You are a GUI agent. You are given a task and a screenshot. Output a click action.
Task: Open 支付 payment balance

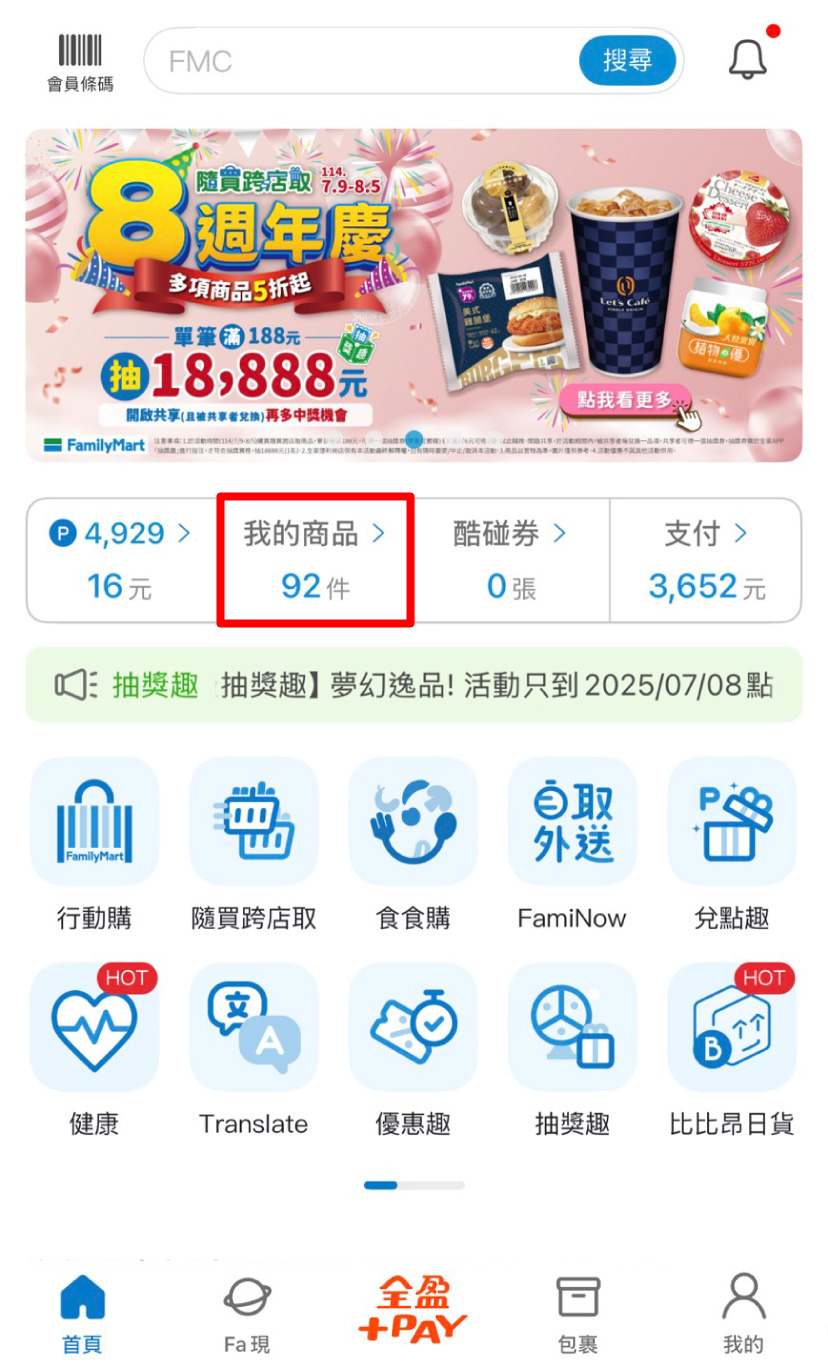point(706,560)
